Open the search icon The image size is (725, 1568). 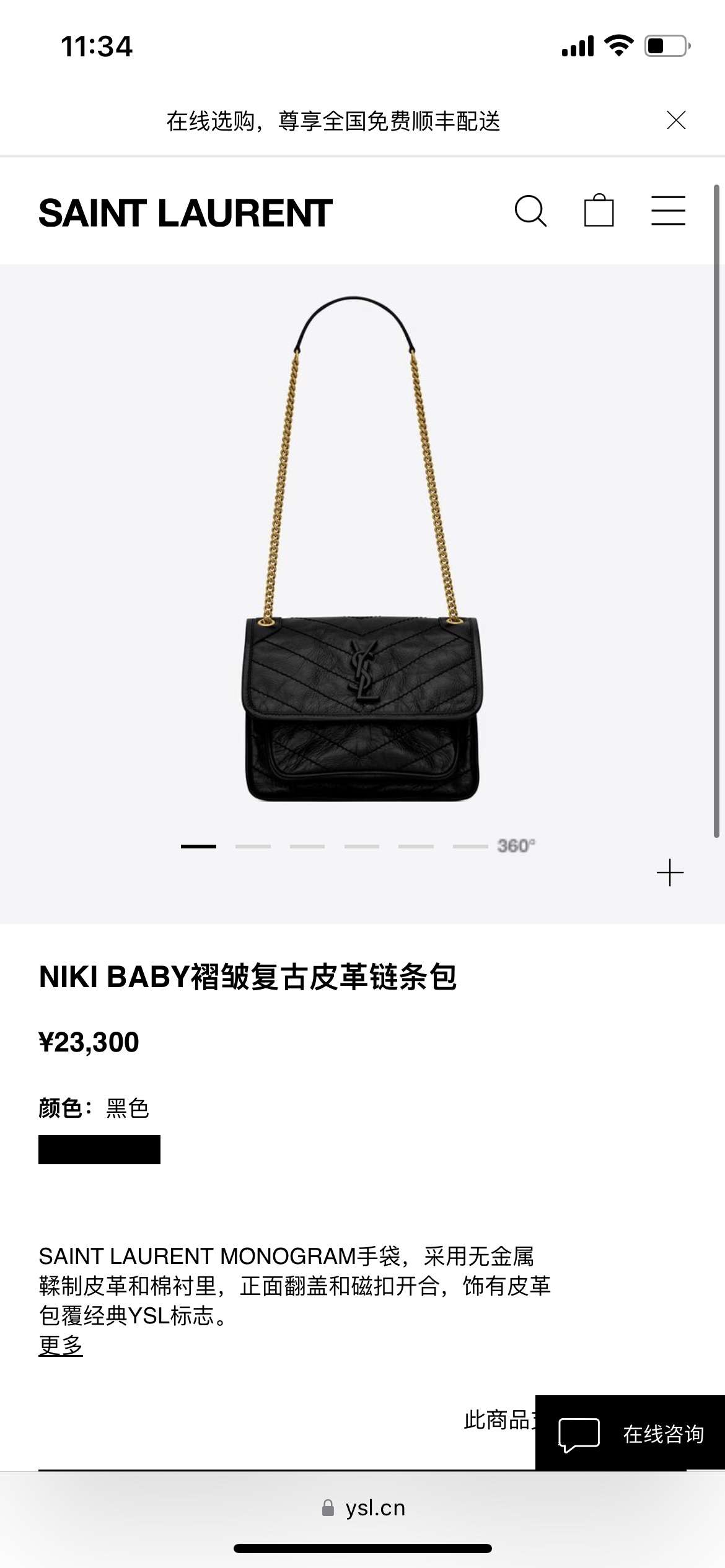[530, 211]
